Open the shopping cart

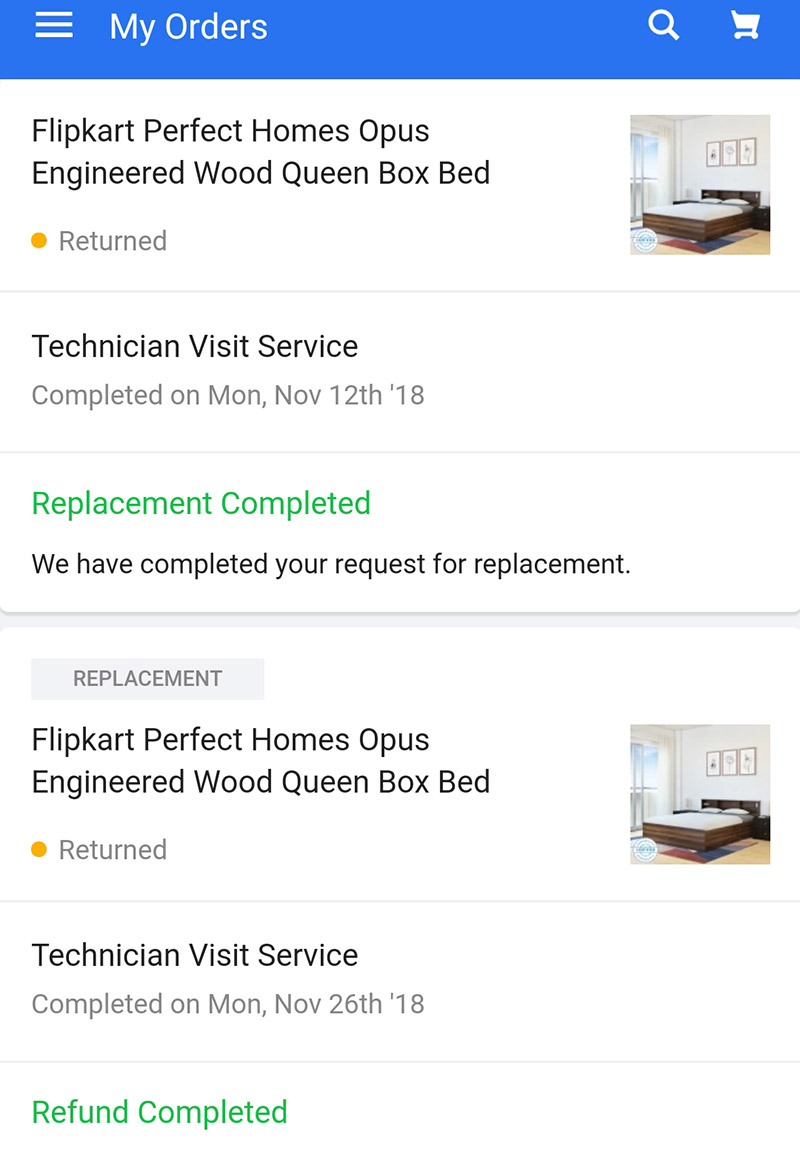pos(745,26)
